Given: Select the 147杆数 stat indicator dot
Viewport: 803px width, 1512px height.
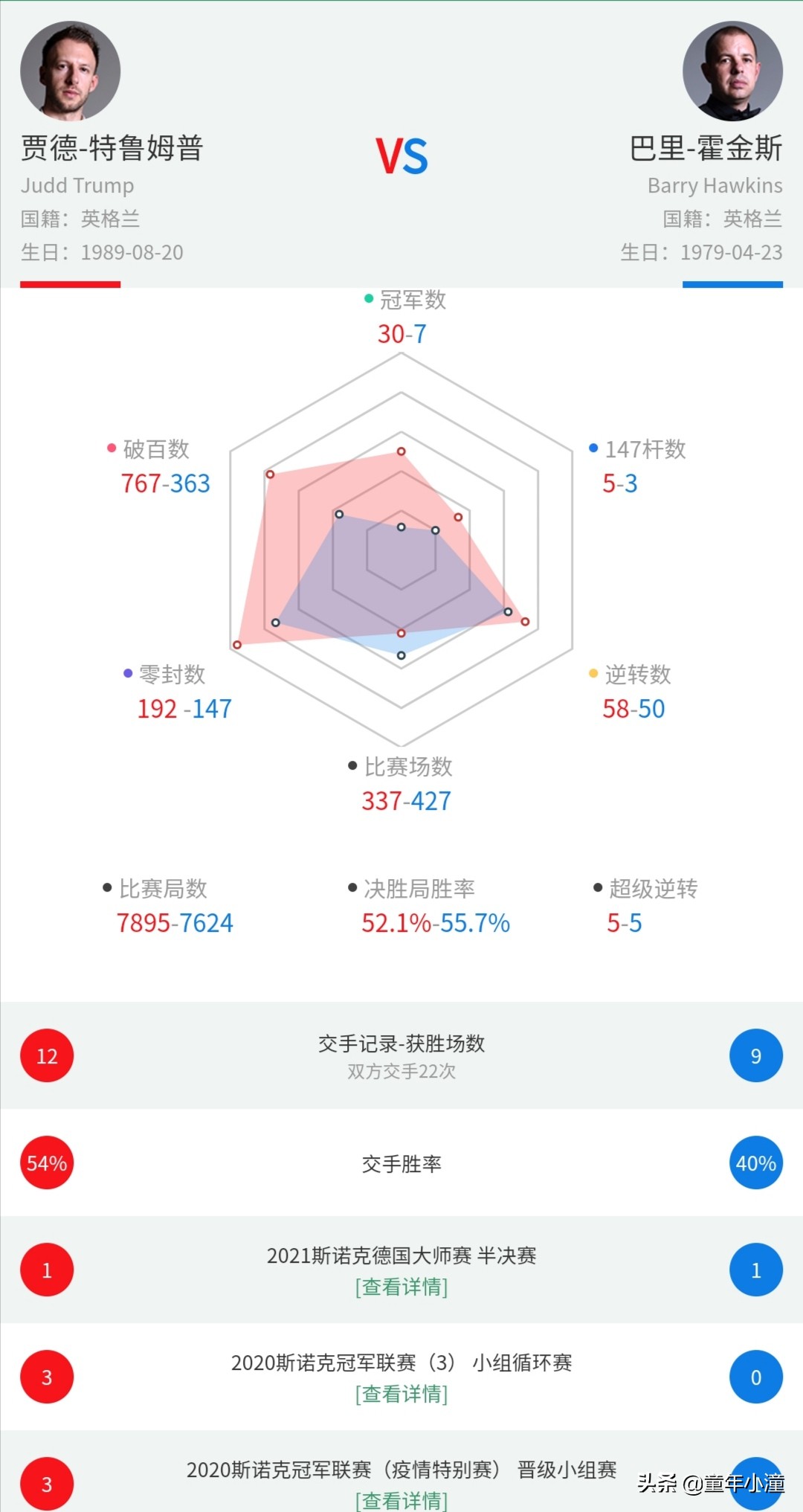Looking at the screenshot, I should pyautogui.click(x=593, y=448).
